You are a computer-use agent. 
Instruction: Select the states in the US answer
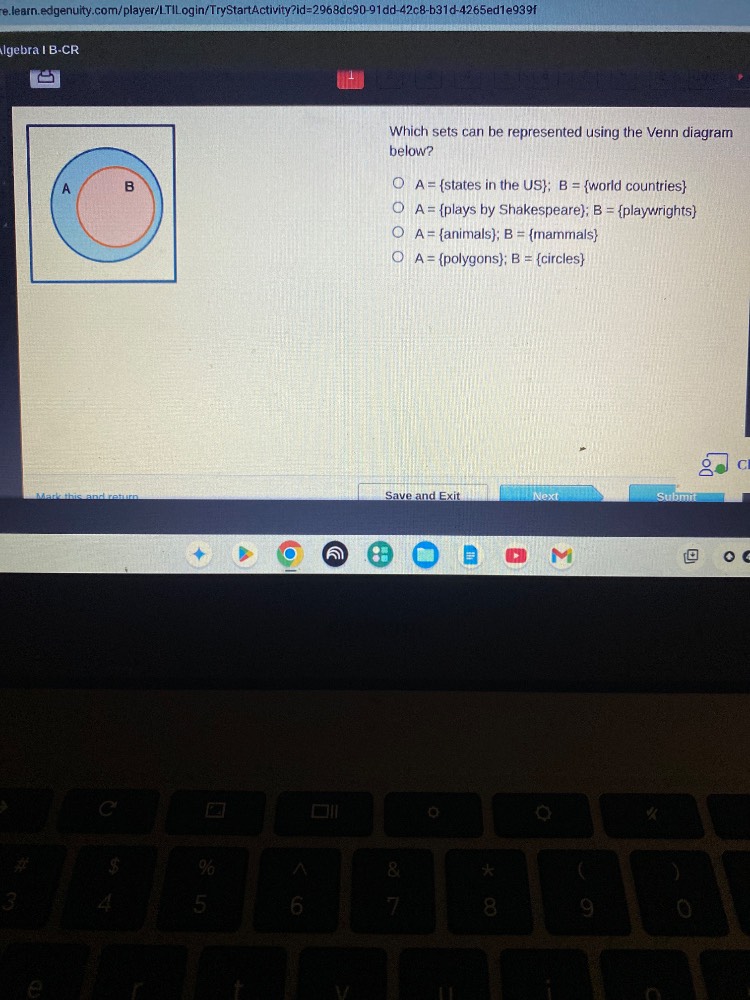point(398,185)
